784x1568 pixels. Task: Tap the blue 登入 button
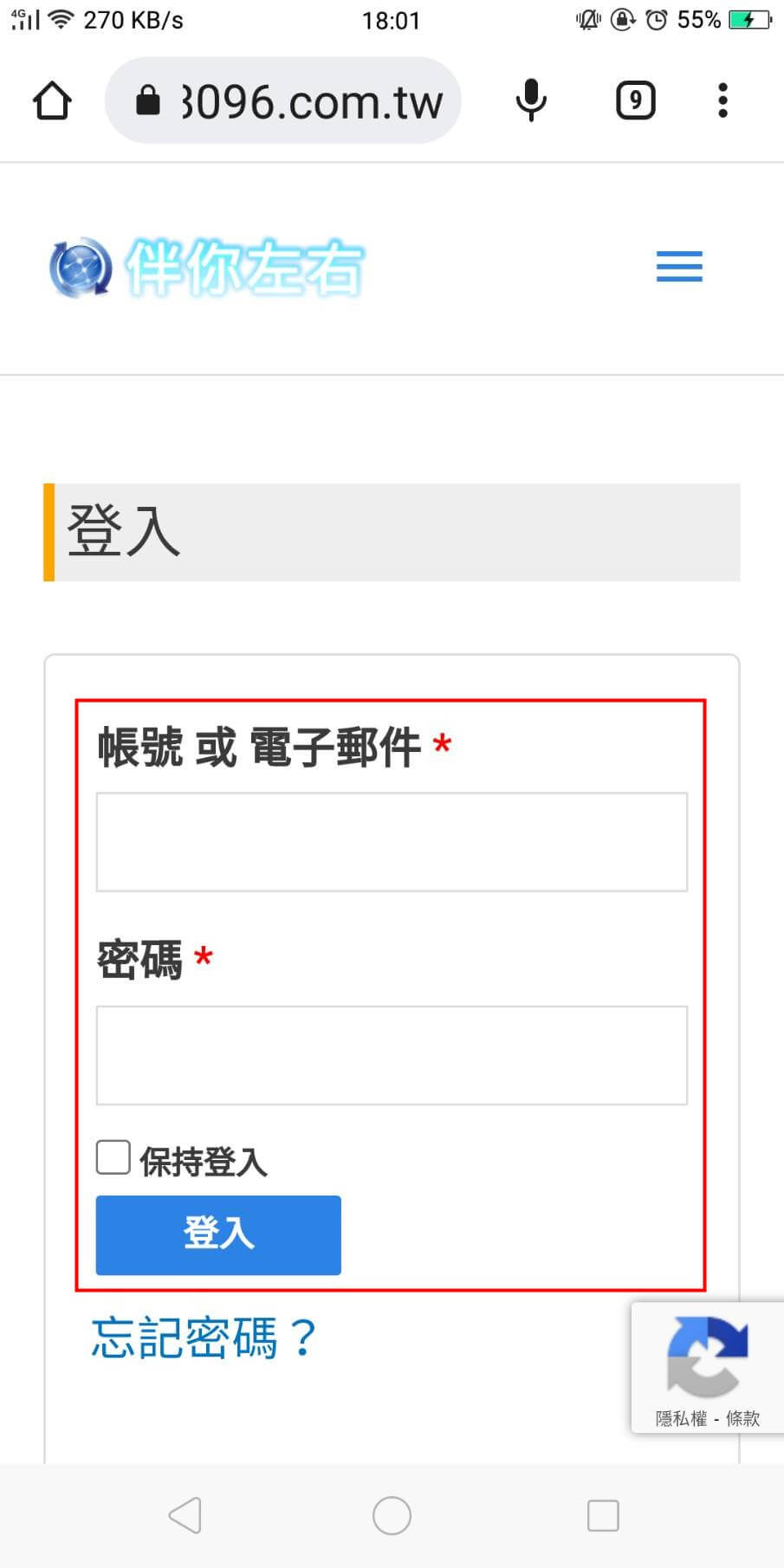click(x=218, y=1234)
